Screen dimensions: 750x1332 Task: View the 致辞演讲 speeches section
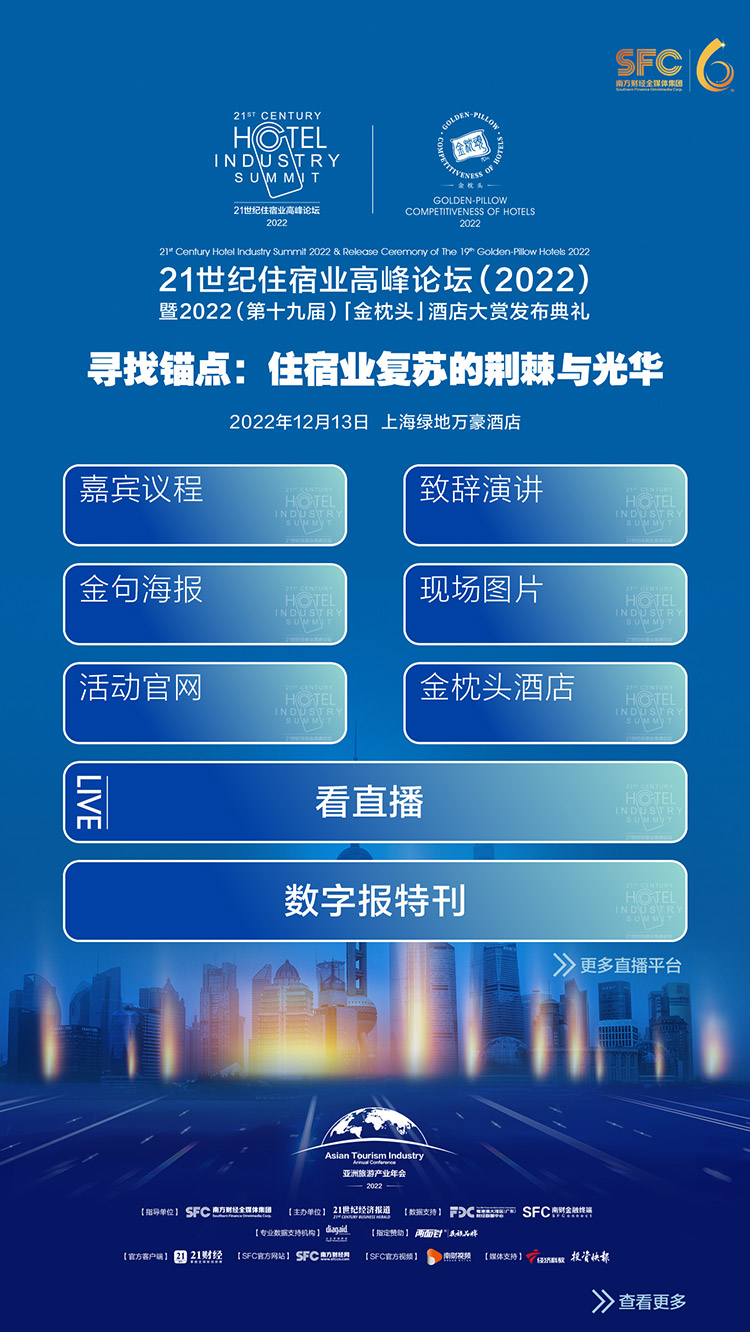[x=545, y=505]
